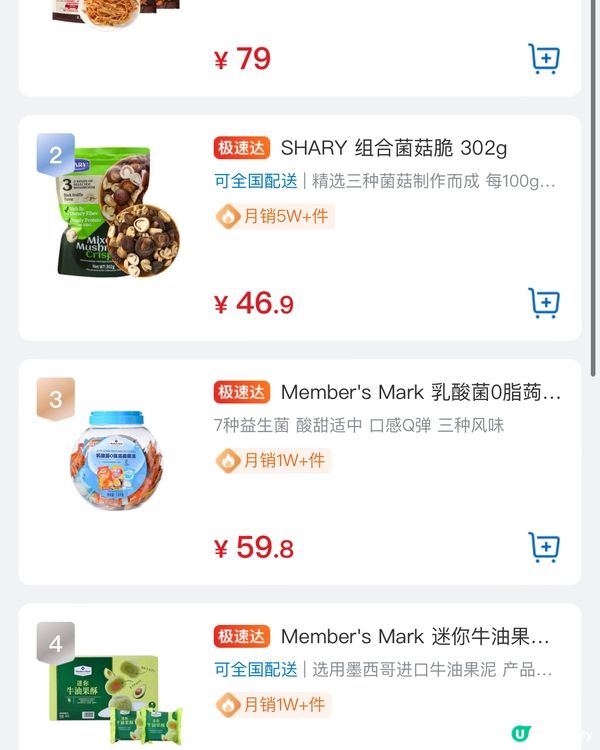Open the SHARY 组合菌菇脆 302g product
This screenshot has height=750, width=600.
393,149
